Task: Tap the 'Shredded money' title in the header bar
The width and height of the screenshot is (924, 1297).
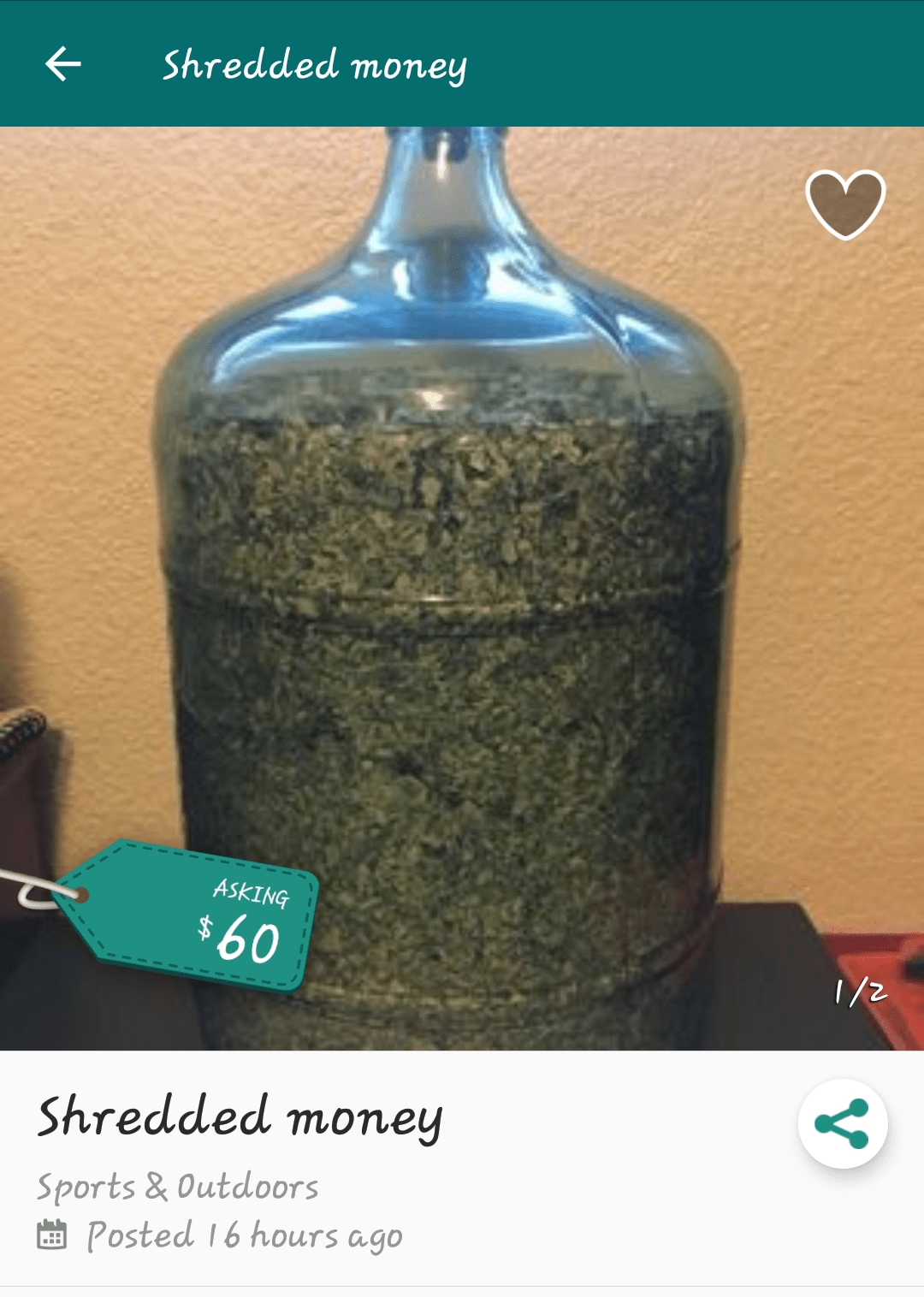Action: pyautogui.click(x=314, y=63)
